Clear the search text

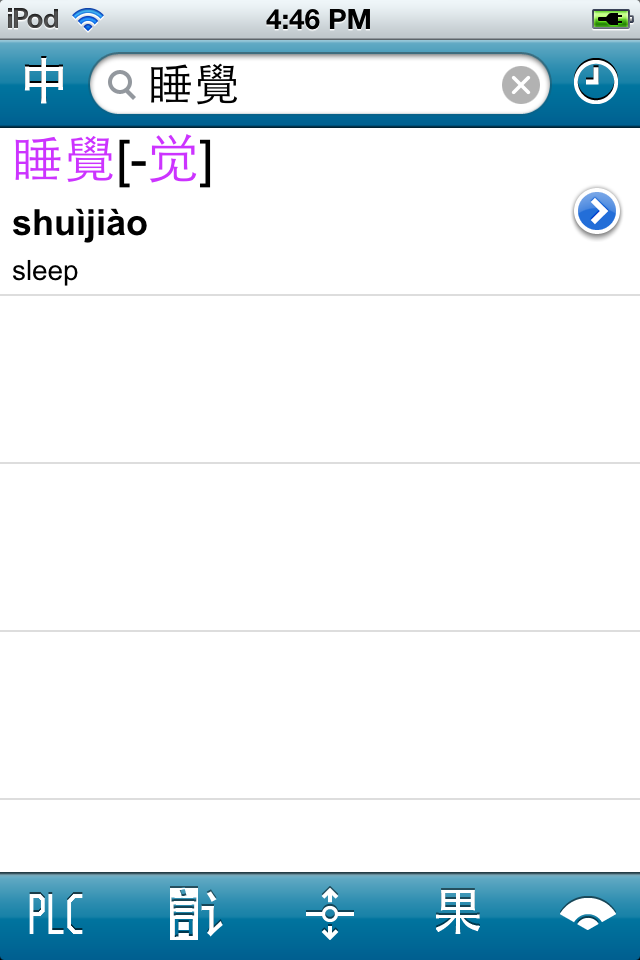(520, 85)
